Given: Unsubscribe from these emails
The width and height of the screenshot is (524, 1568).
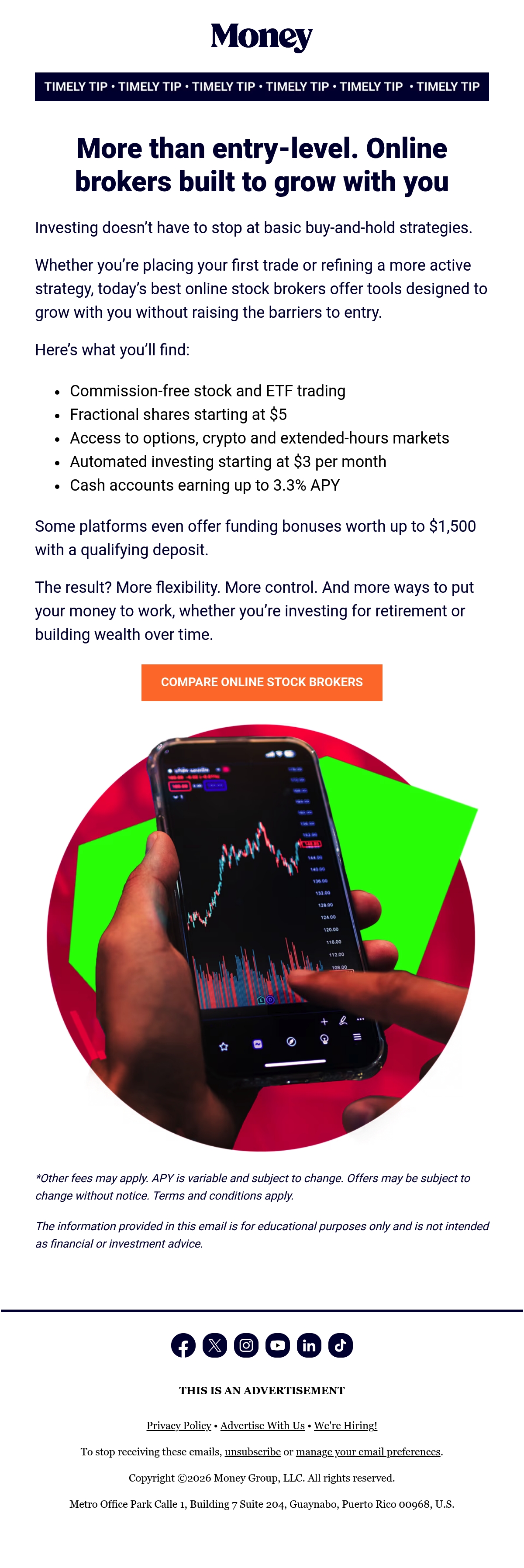Looking at the screenshot, I should click(252, 1452).
